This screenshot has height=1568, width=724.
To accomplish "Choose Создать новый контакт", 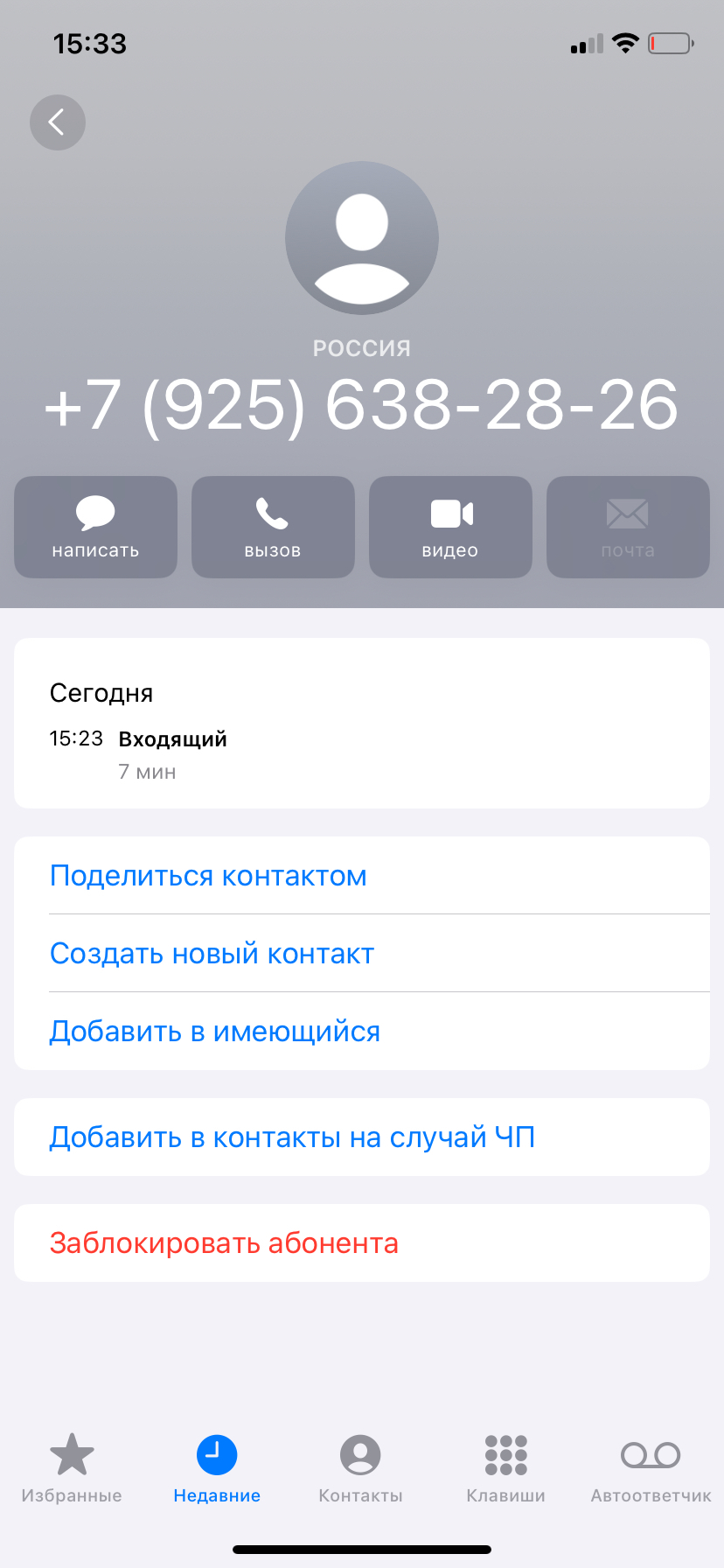I will click(x=362, y=954).
